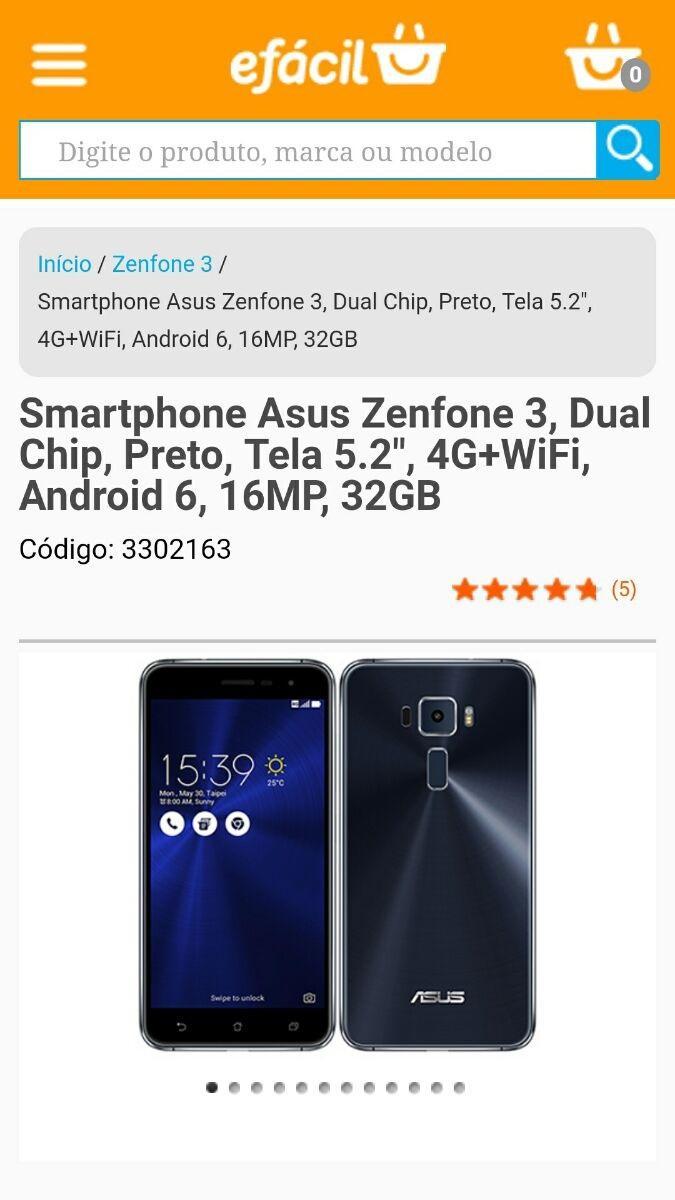
Task: Tap the efácil logo to go home
Action: (x=337, y=60)
